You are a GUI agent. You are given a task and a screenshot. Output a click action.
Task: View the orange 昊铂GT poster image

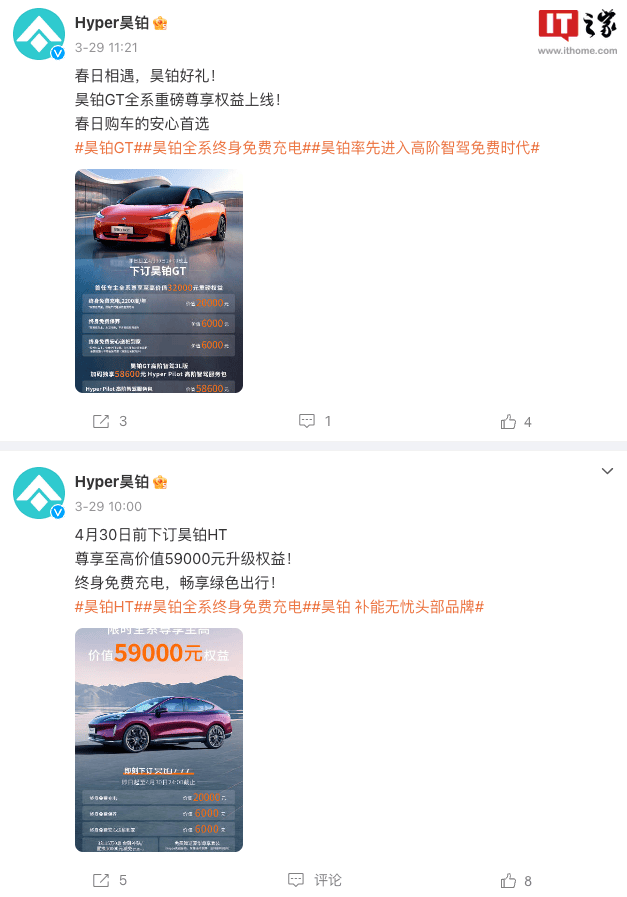[159, 281]
